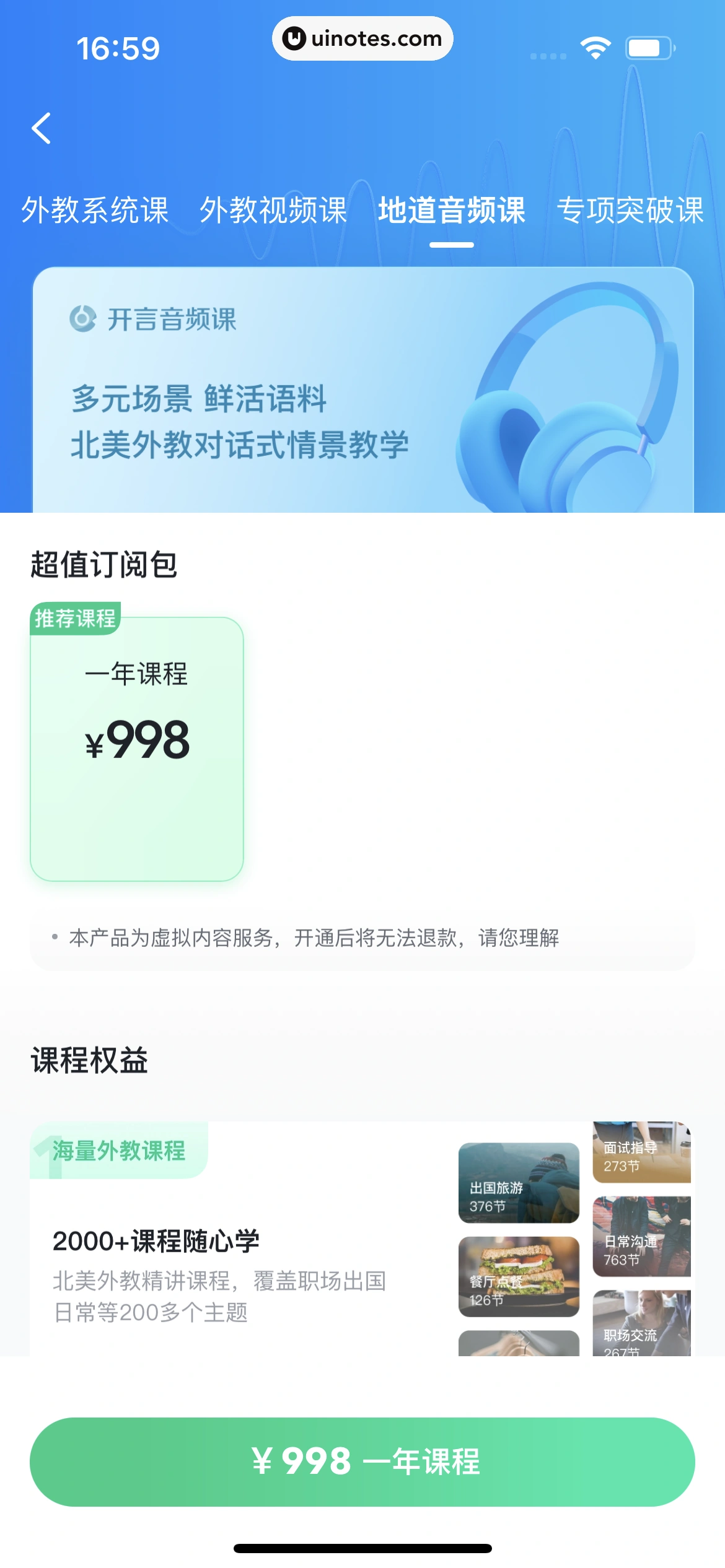Tap the cellular signal dots in the status bar
This screenshot has height=1568, width=725.
(x=548, y=56)
